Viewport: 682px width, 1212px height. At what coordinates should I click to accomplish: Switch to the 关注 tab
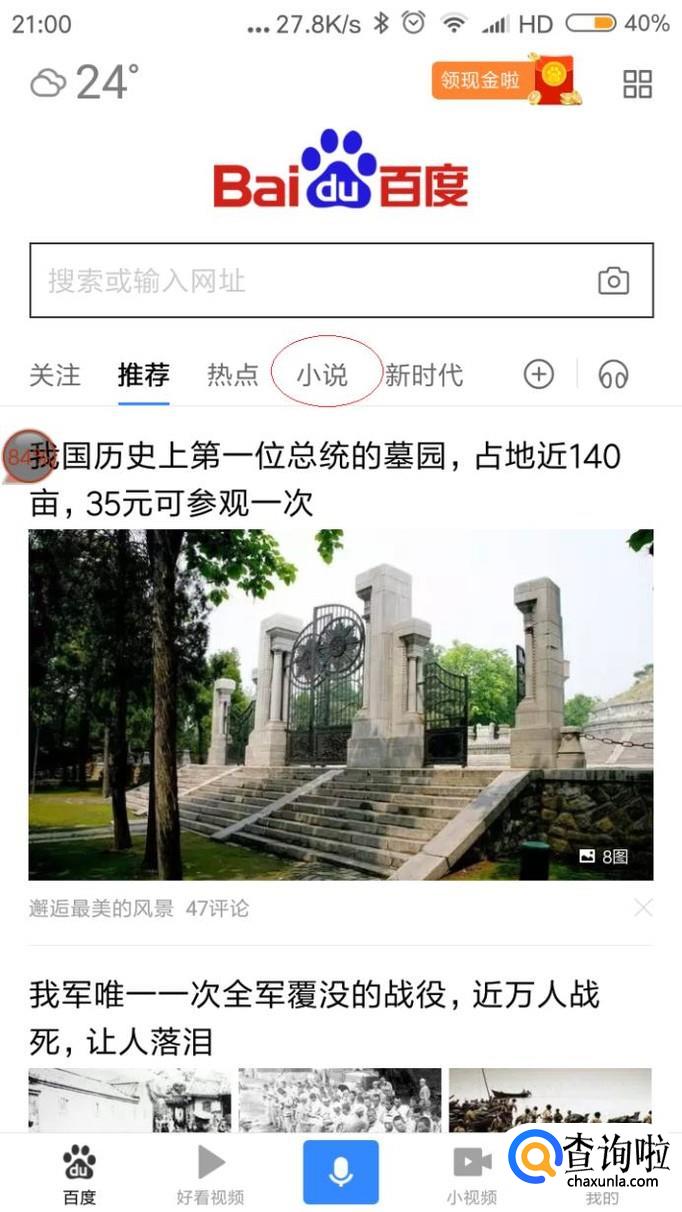tap(54, 375)
